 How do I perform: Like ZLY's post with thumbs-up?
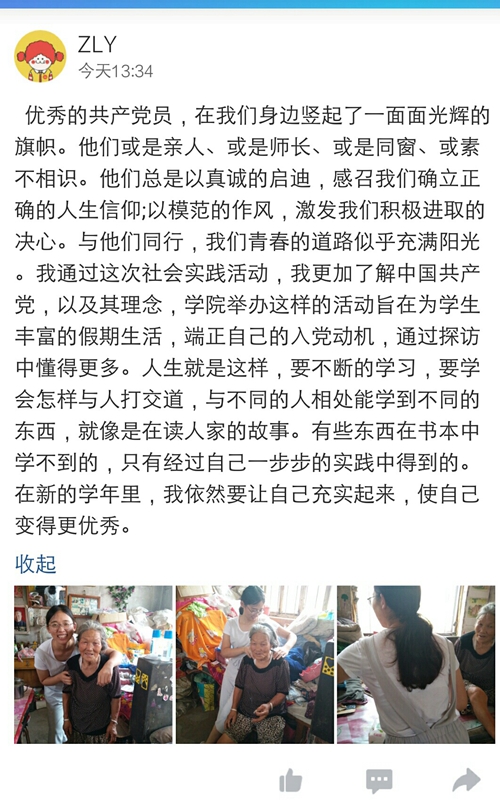pyautogui.click(x=290, y=780)
